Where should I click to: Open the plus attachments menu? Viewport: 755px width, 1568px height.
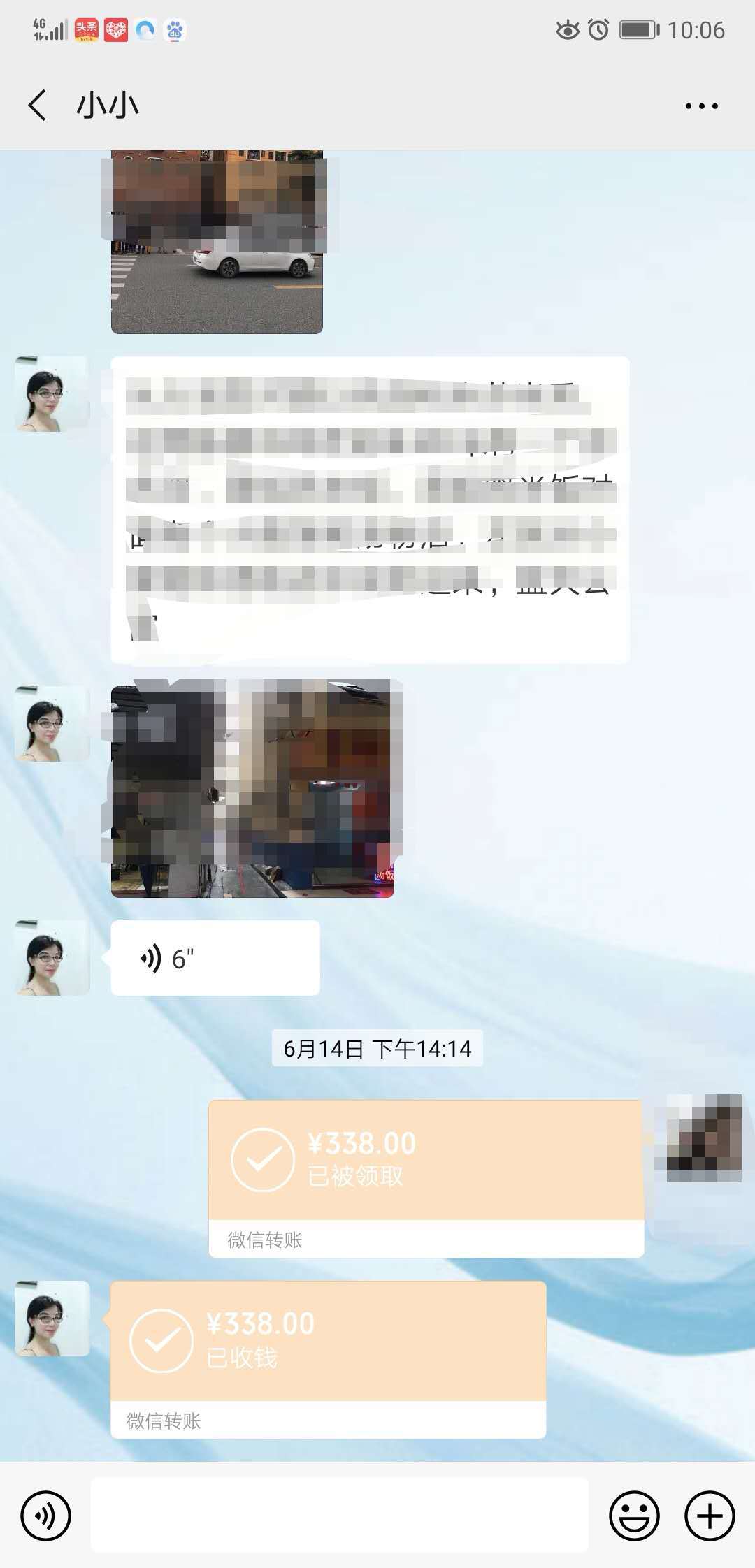pos(709,1515)
